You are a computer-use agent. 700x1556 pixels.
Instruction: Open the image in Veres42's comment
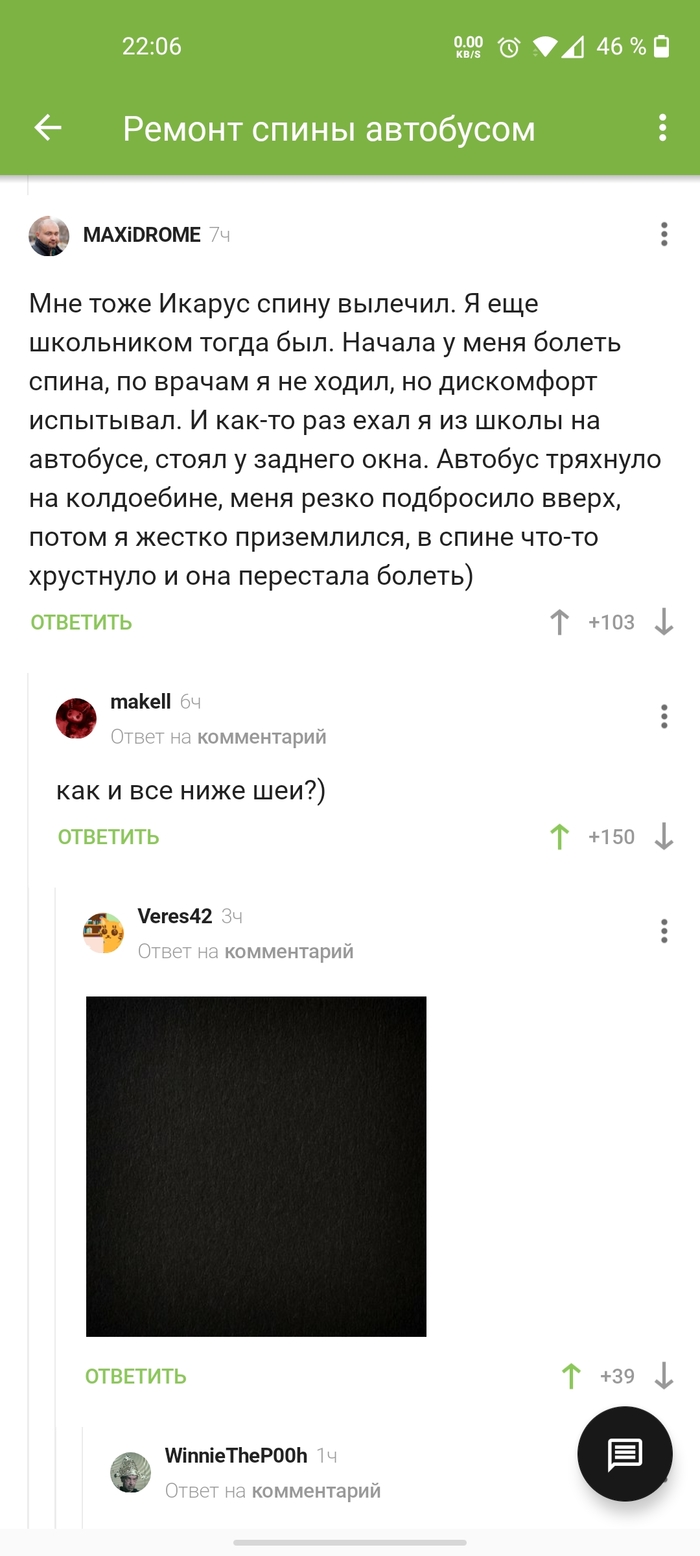click(256, 1166)
